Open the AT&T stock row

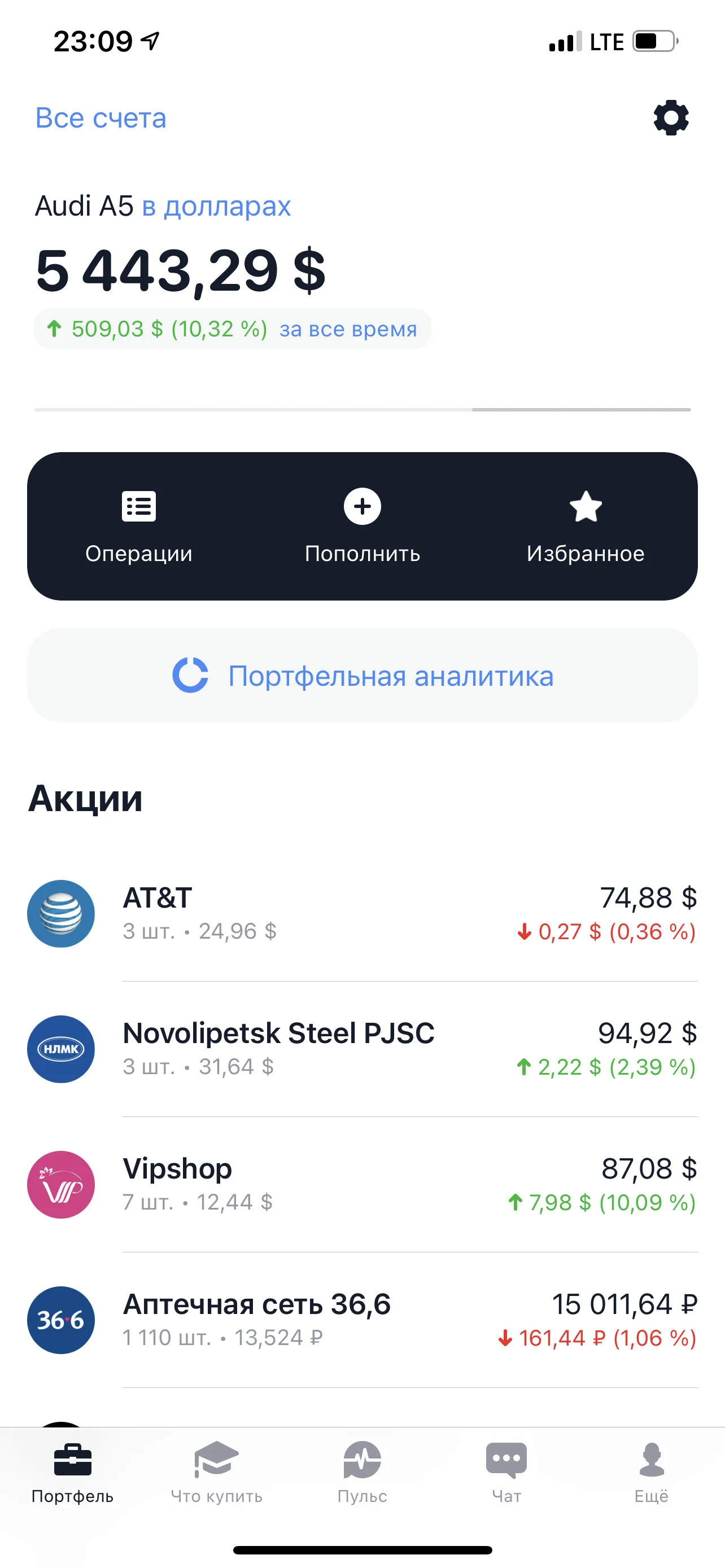(362, 914)
